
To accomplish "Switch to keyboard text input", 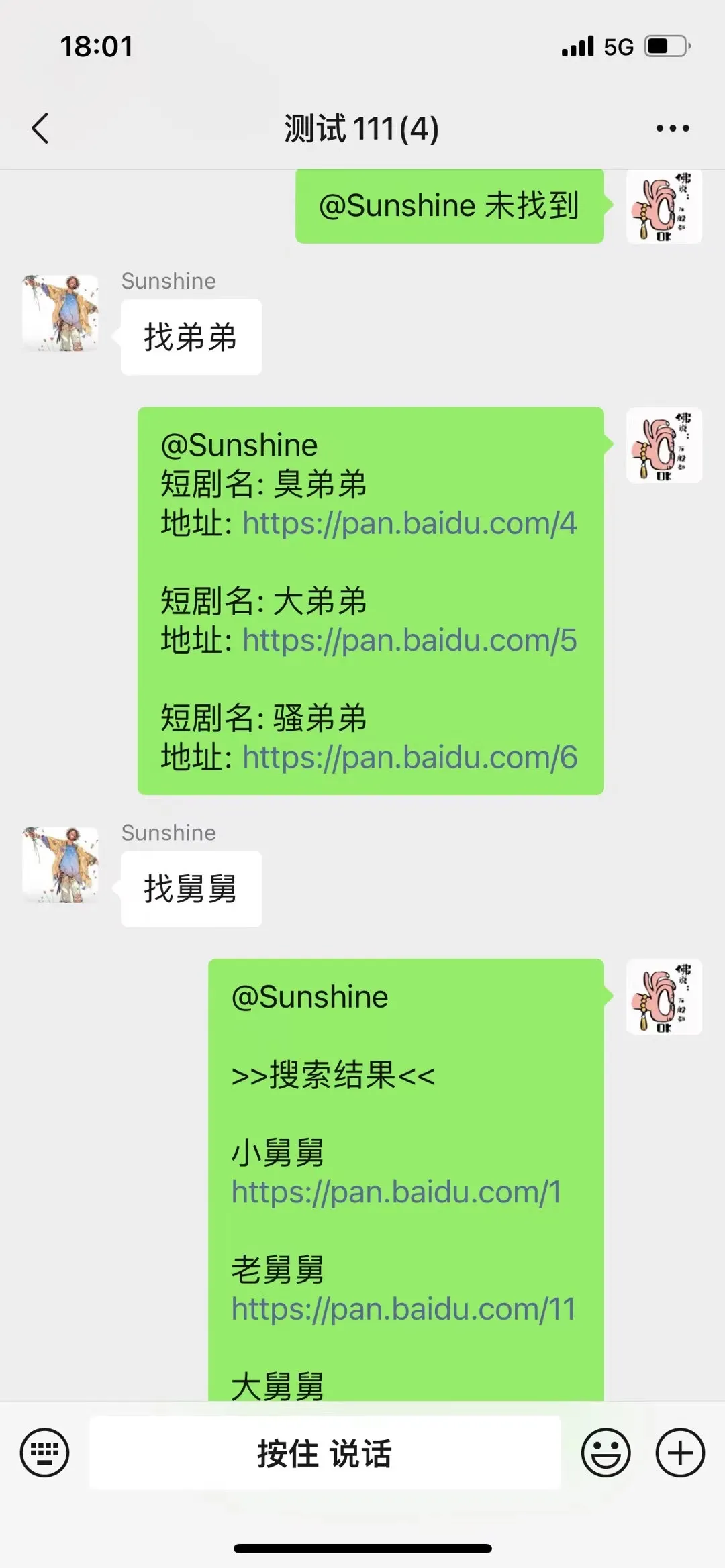I will click(44, 1453).
